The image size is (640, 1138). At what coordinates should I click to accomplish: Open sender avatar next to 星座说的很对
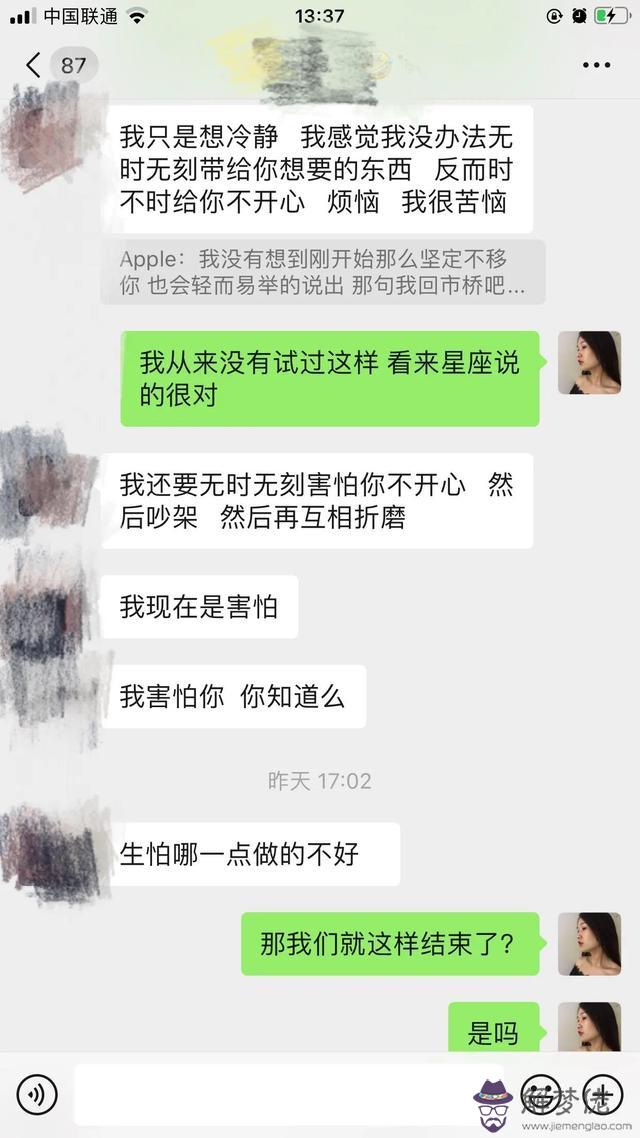coord(589,362)
